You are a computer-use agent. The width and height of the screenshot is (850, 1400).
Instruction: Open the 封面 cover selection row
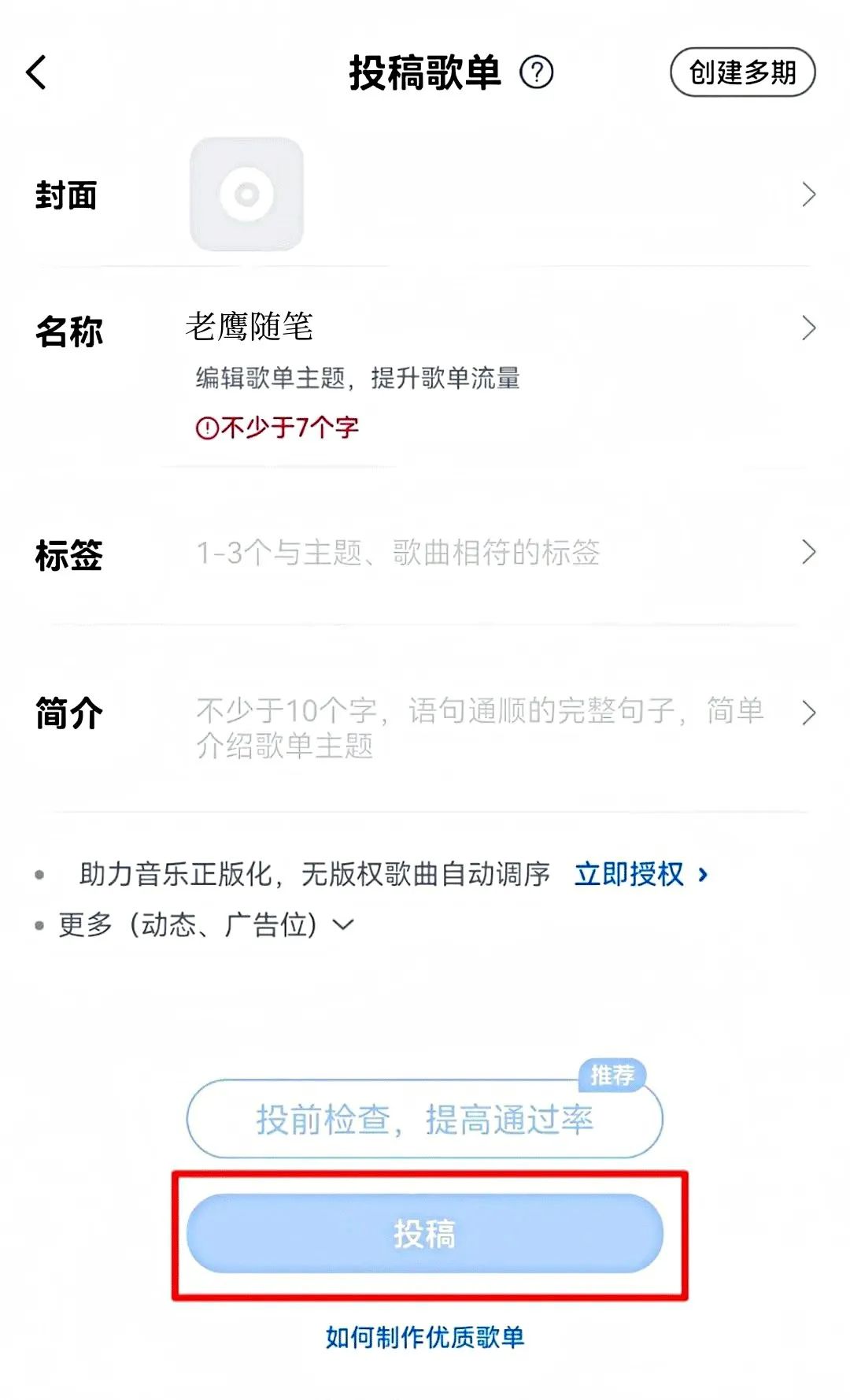click(425, 195)
